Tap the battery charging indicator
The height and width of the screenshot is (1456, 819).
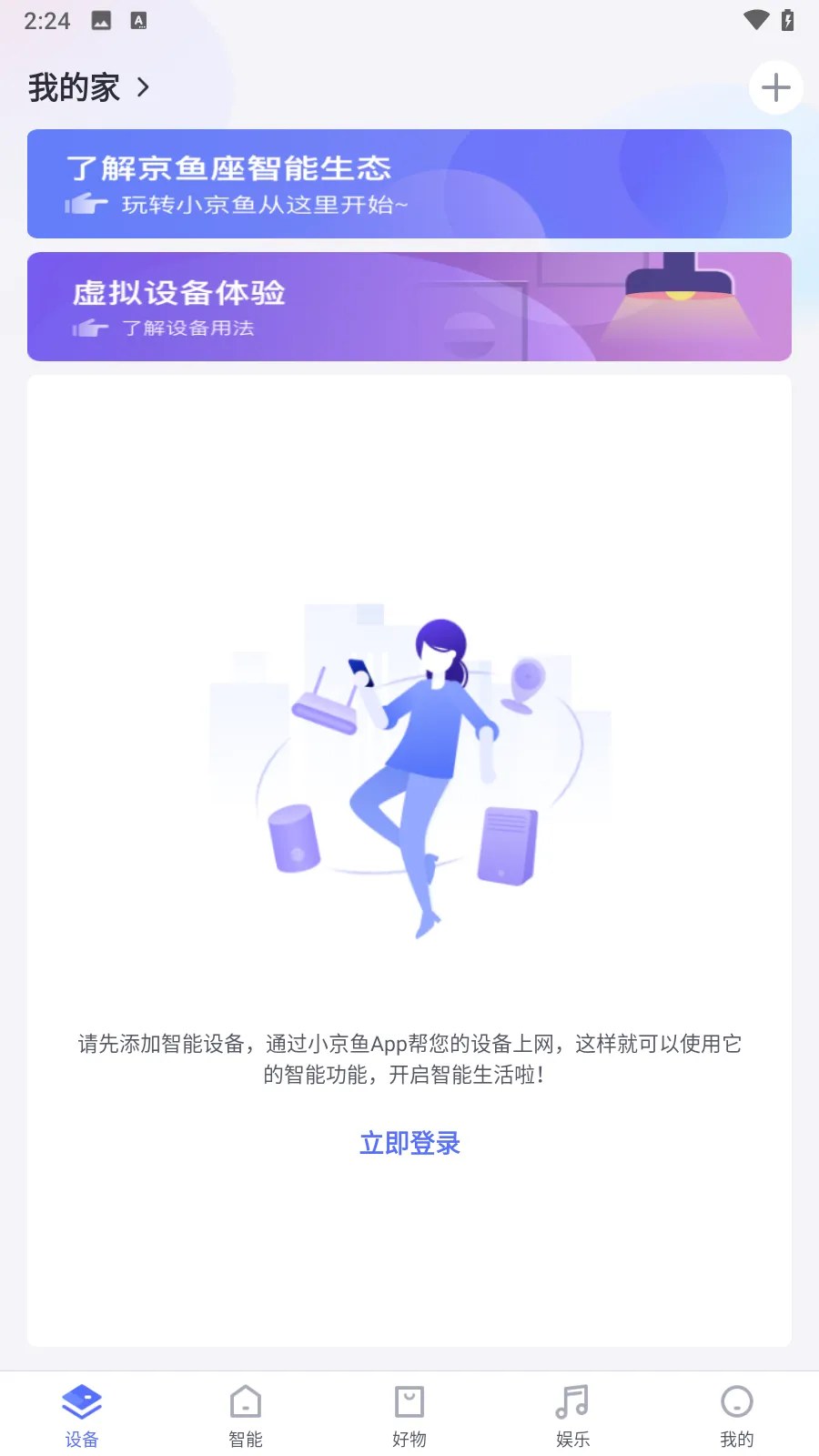pyautogui.click(x=789, y=19)
